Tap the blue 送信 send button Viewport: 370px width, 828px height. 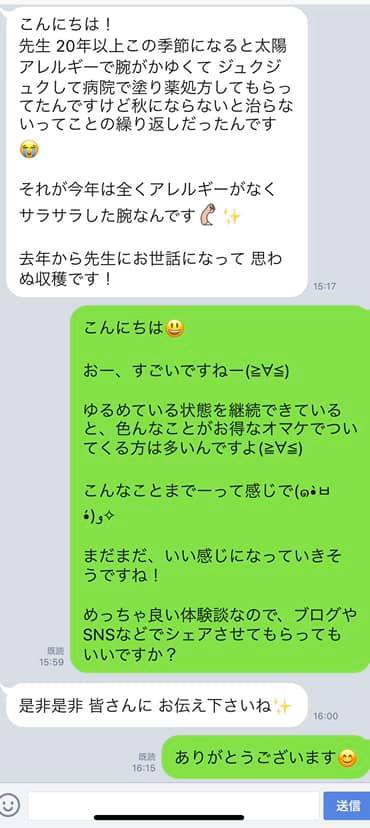[346, 806]
